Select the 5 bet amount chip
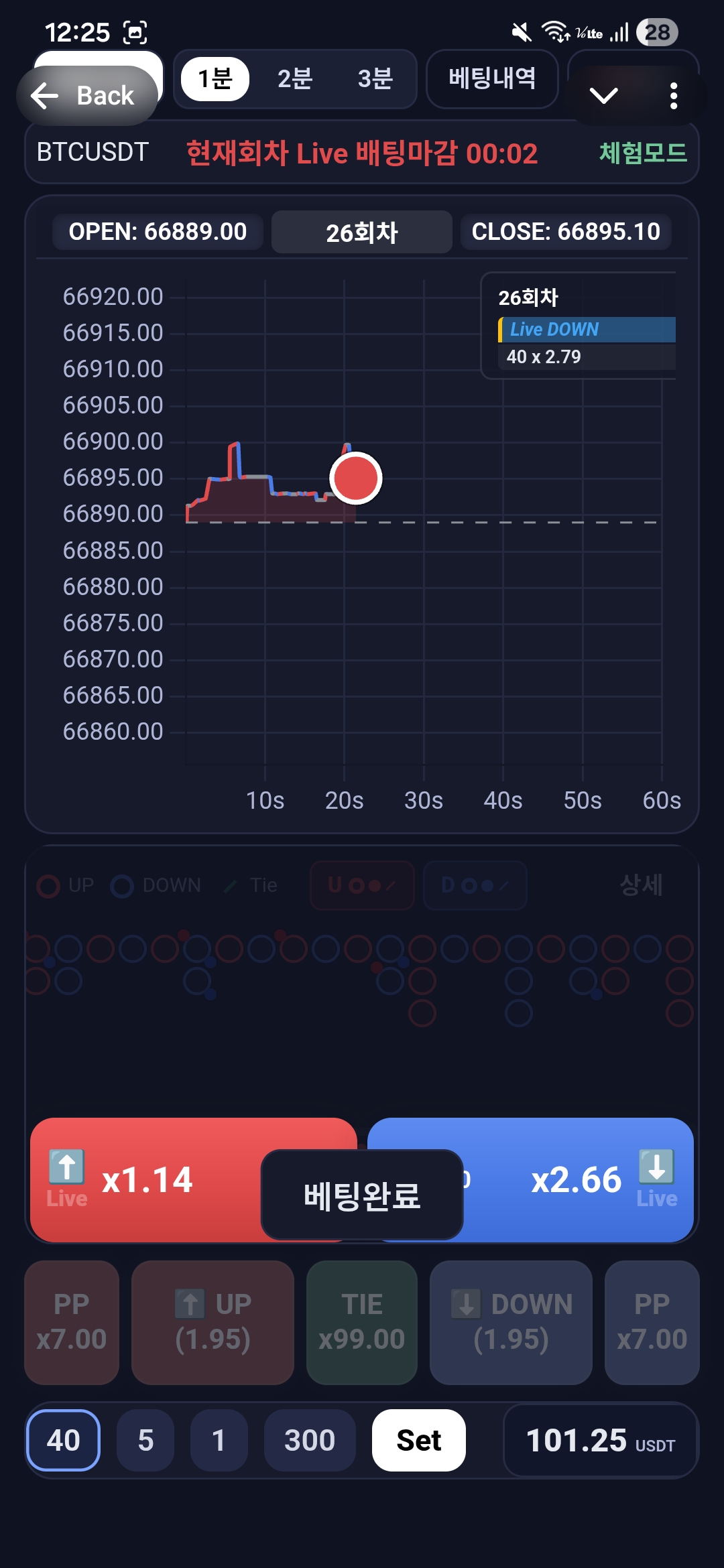Screen dimensions: 724x1568 (145, 1441)
